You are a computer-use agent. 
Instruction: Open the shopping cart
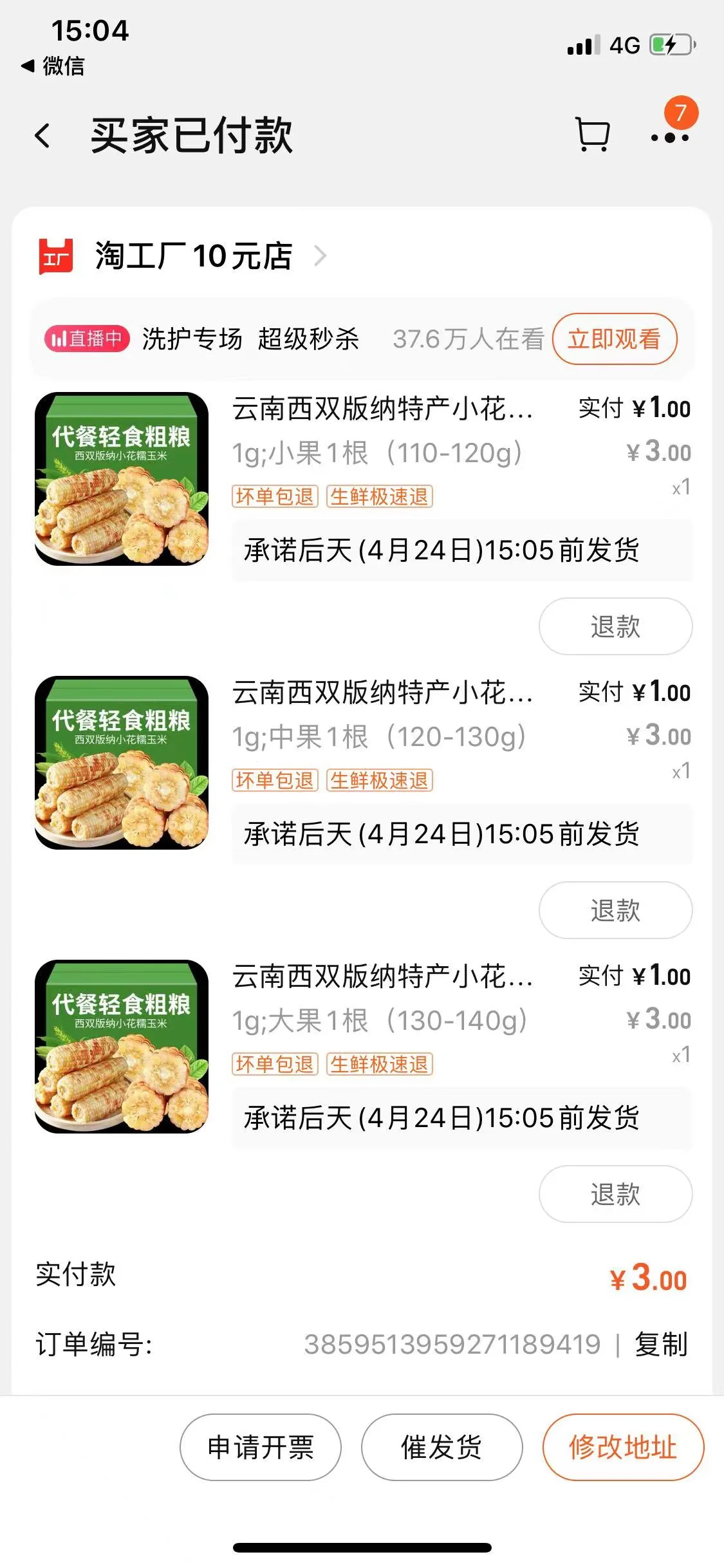pyautogui.click(x=593, y=134)
